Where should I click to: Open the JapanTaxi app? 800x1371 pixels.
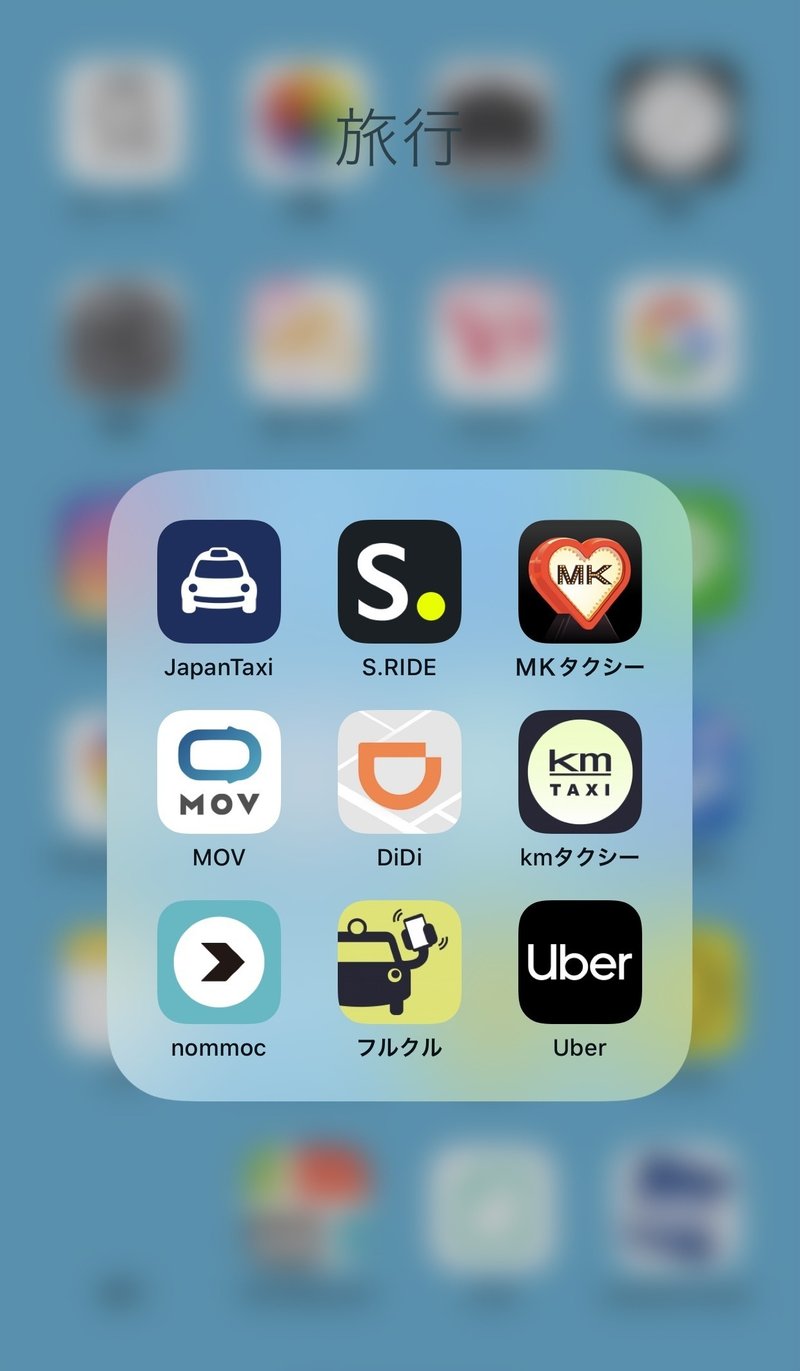tap(219, 581)
